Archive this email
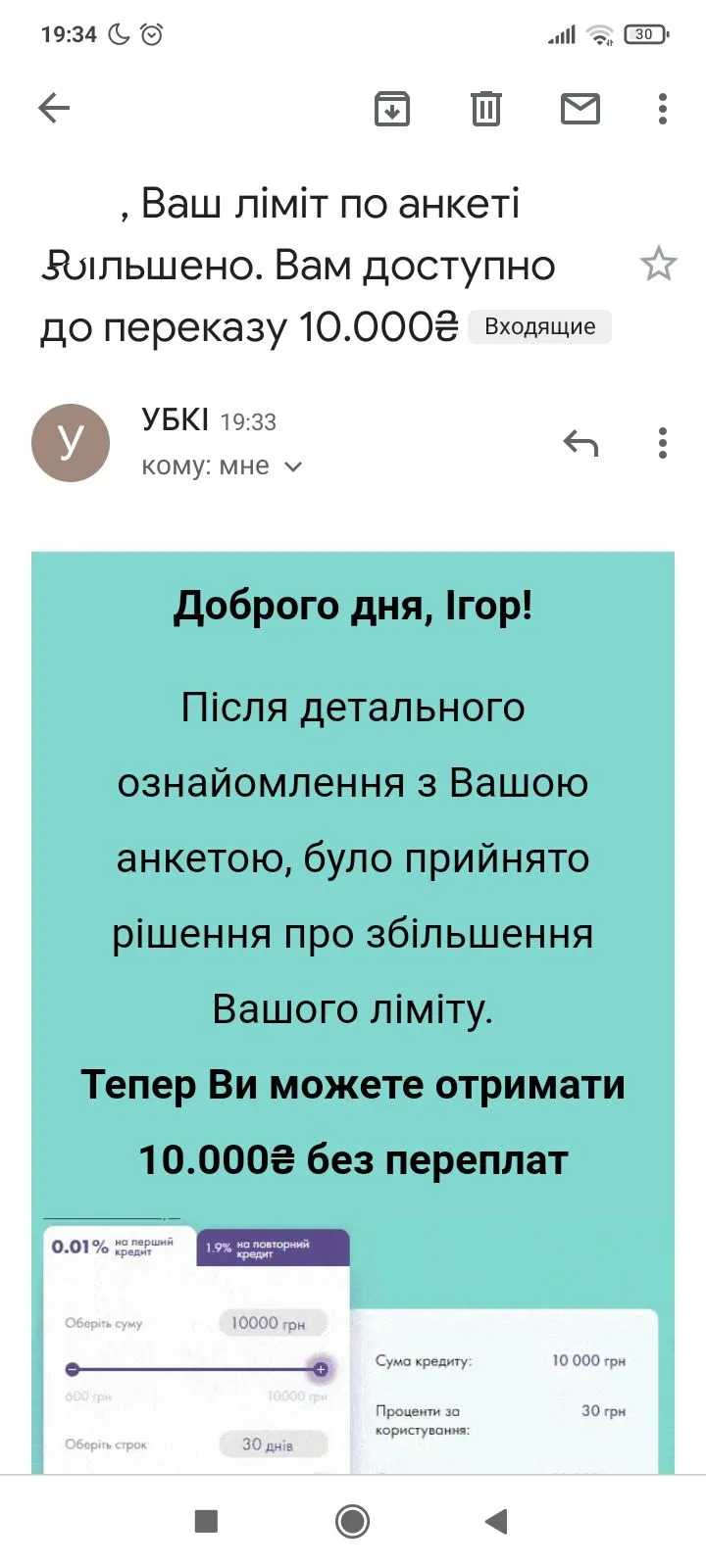Image resolution: width=706 pixels, height=1568 pixels. click(392, 108)
